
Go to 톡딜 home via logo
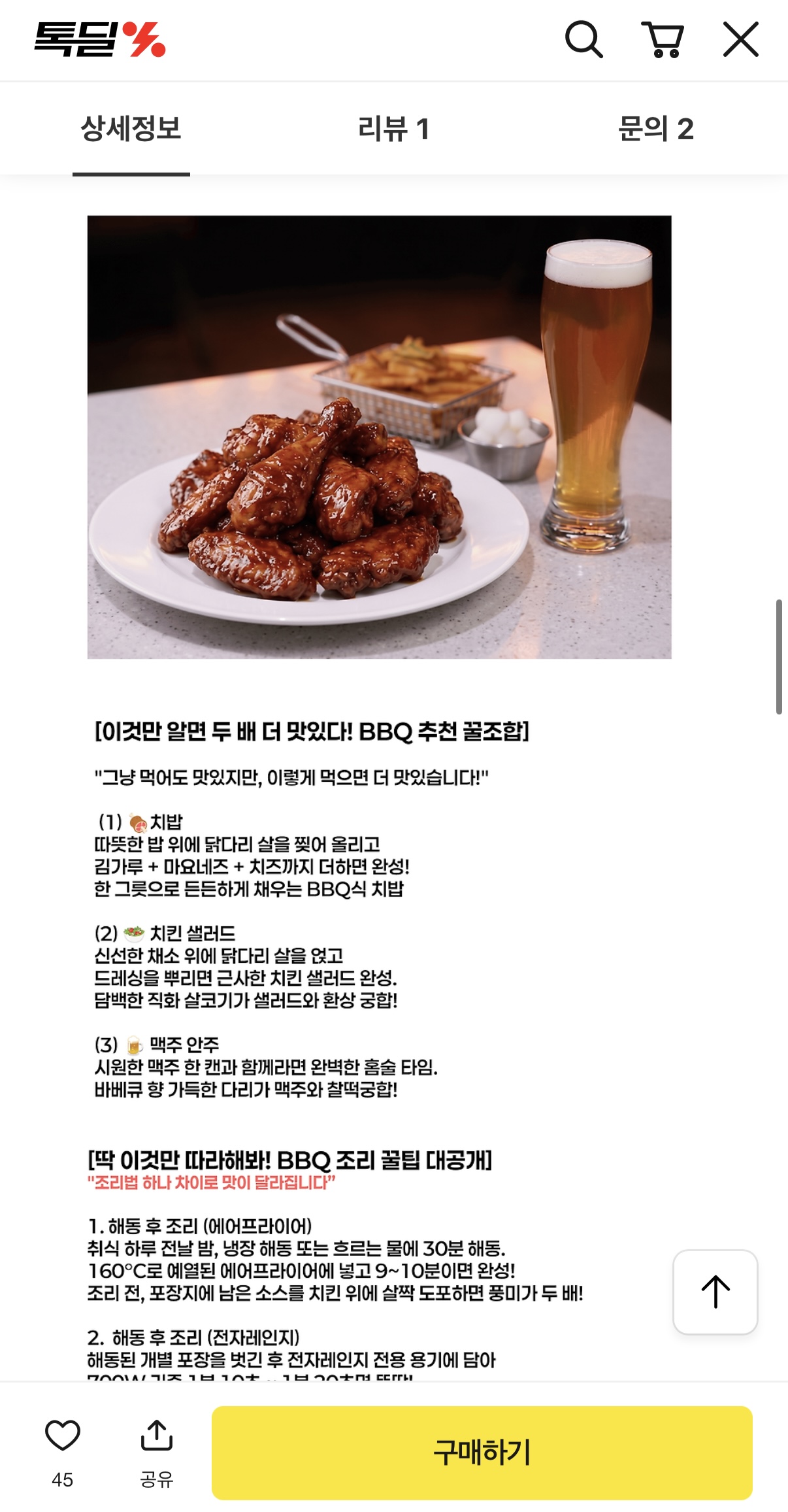point(100,40)
